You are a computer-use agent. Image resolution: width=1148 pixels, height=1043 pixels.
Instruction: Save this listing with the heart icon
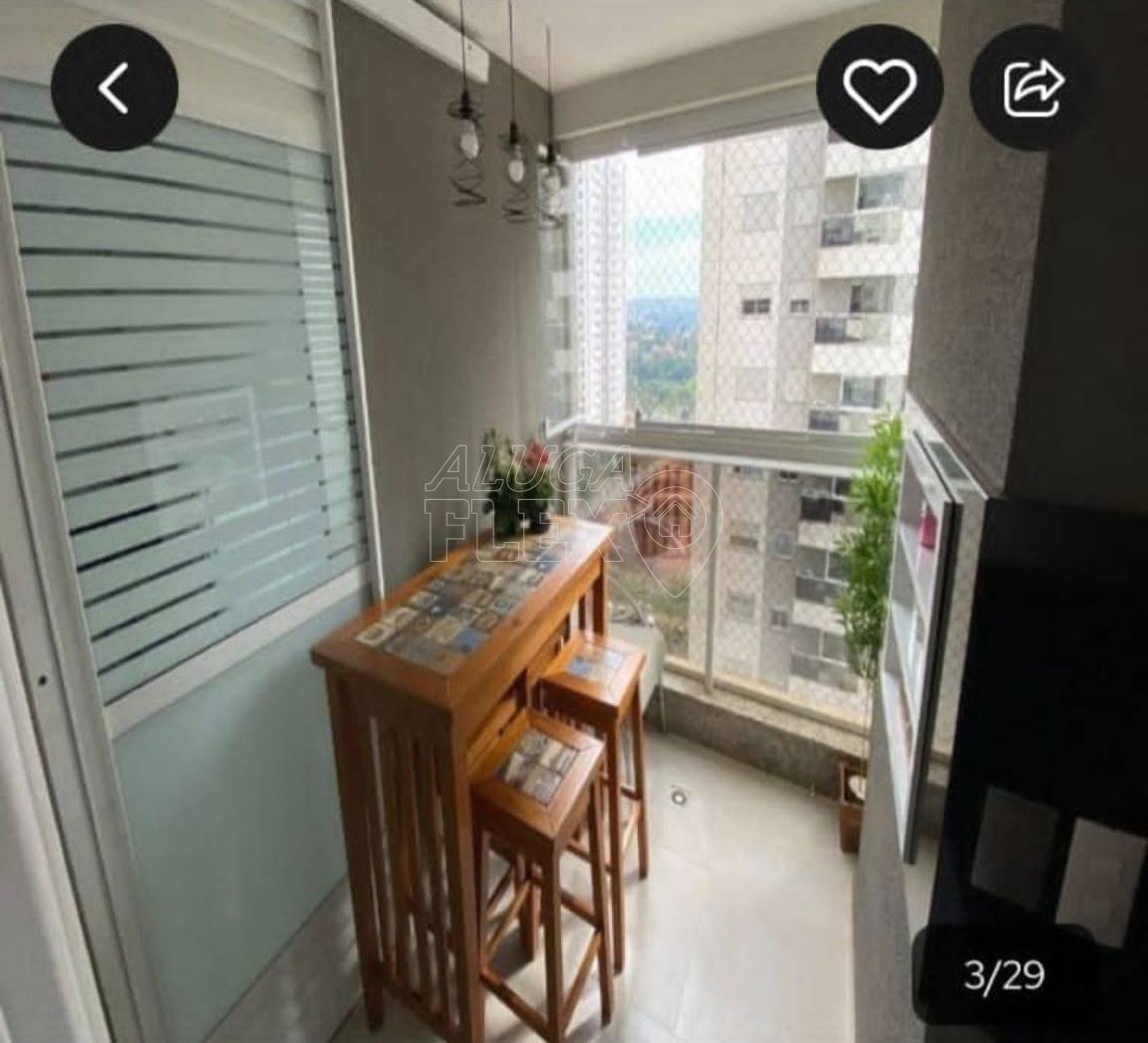tap(879, 89)
